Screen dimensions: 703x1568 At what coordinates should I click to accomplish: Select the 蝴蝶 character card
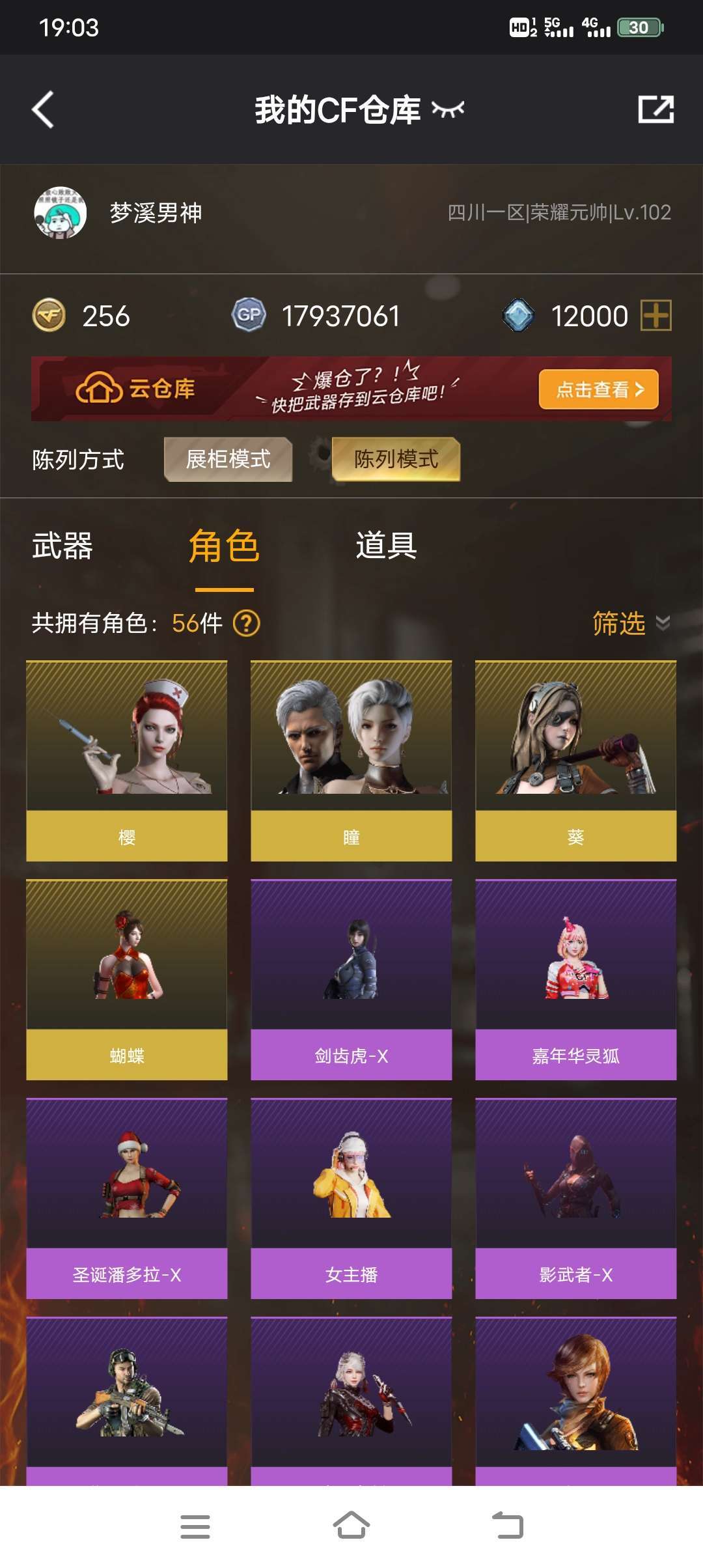pyautogui.click(x=127, y=979)
